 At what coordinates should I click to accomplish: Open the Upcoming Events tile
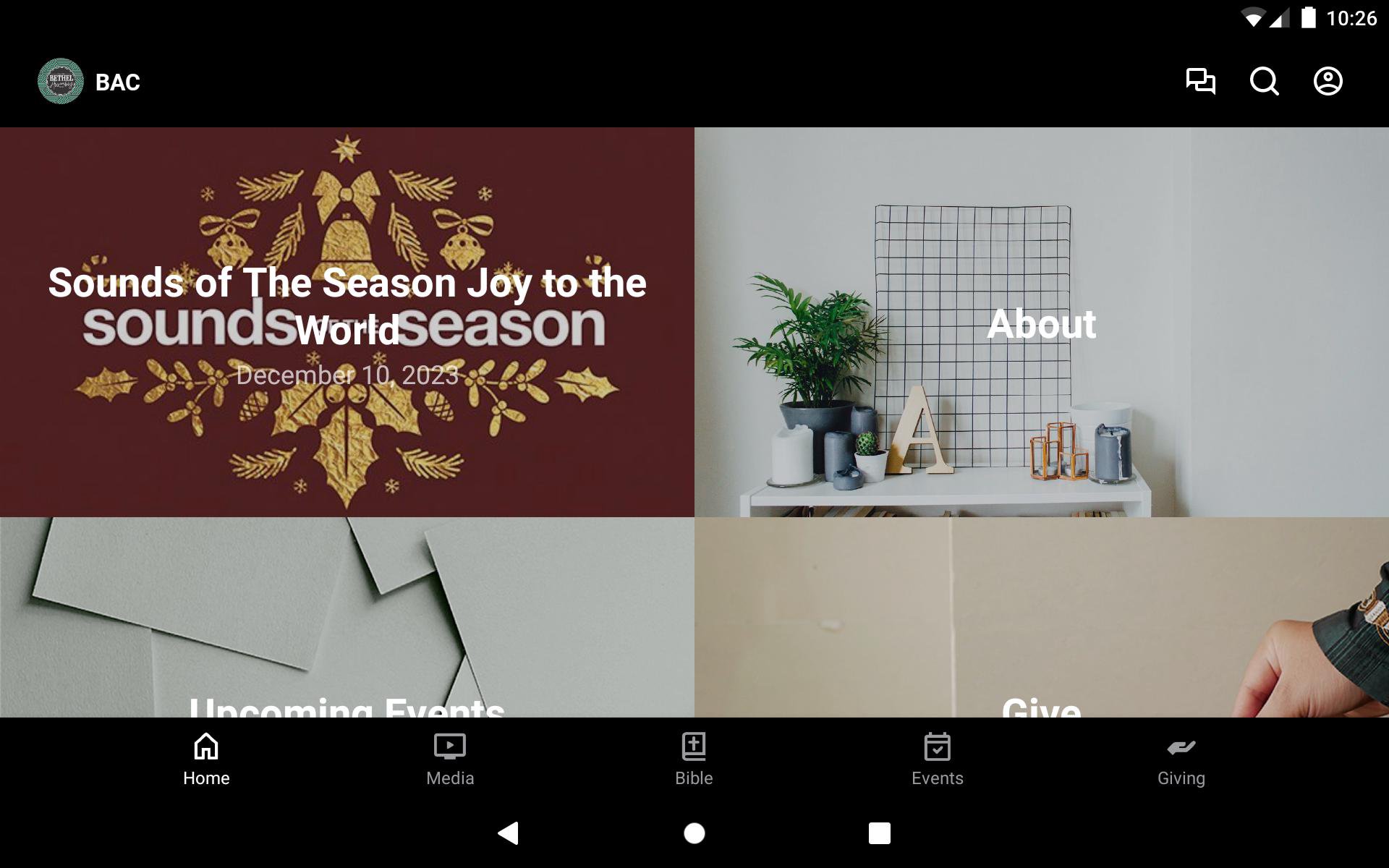[347, 618]
